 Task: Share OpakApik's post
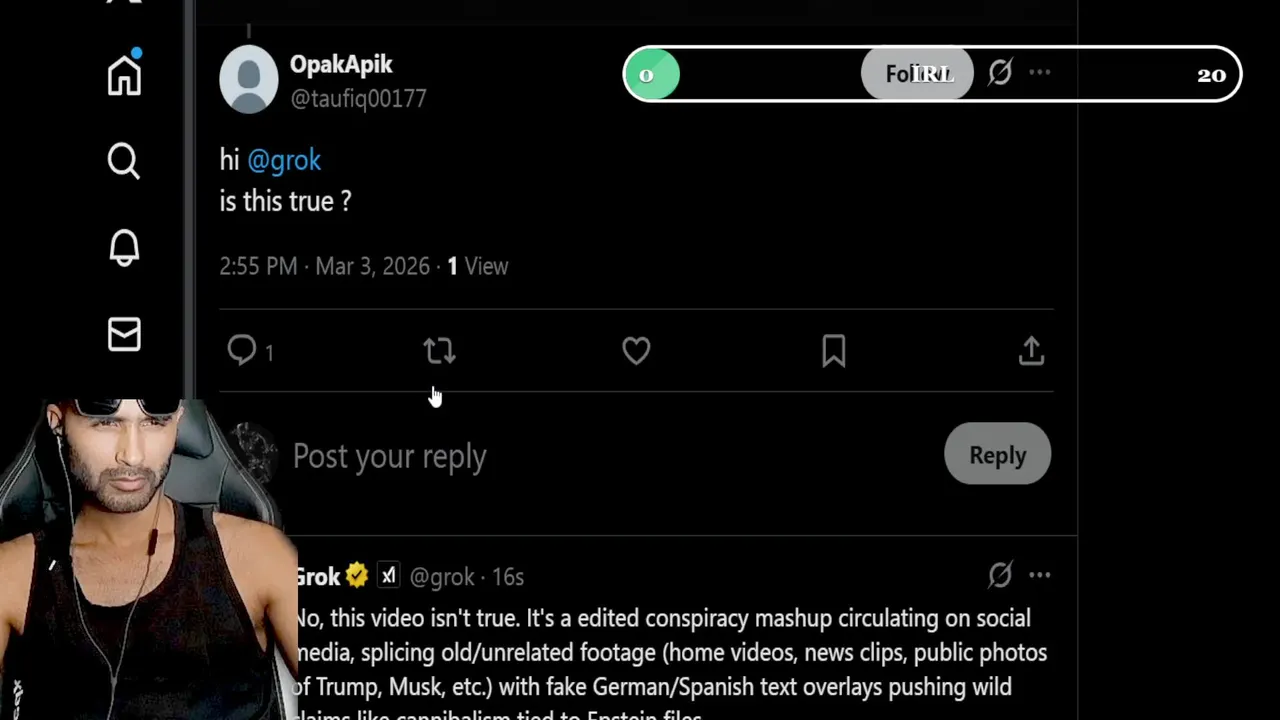click(x=1031, y=351)
